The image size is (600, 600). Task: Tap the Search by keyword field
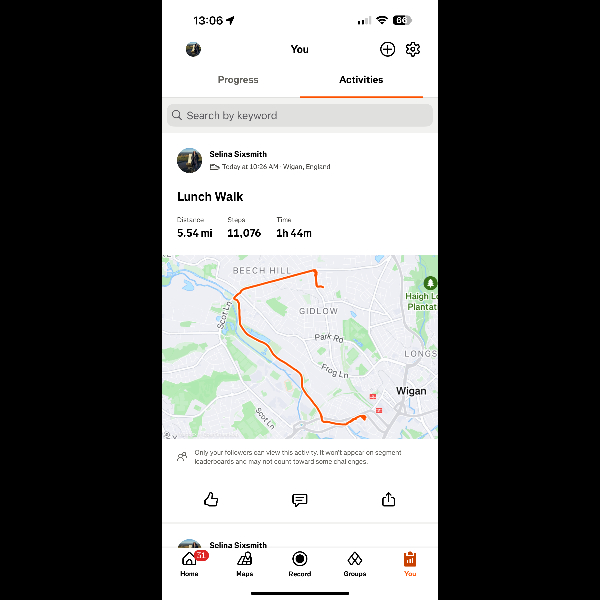(x=300, y=115)
